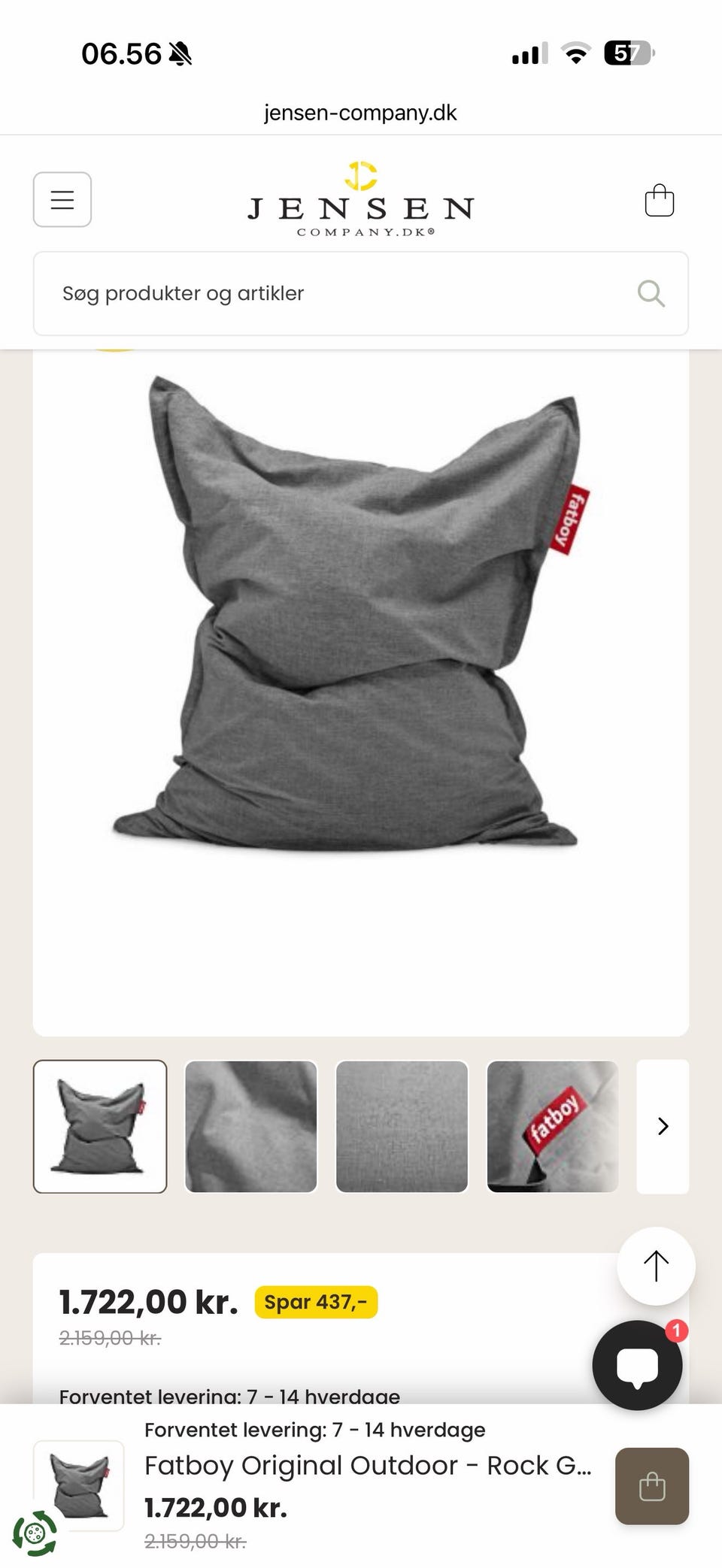Open the chat bubble with one new message
Viewport: 722px width, 1568px height.
click(637, 1365)
